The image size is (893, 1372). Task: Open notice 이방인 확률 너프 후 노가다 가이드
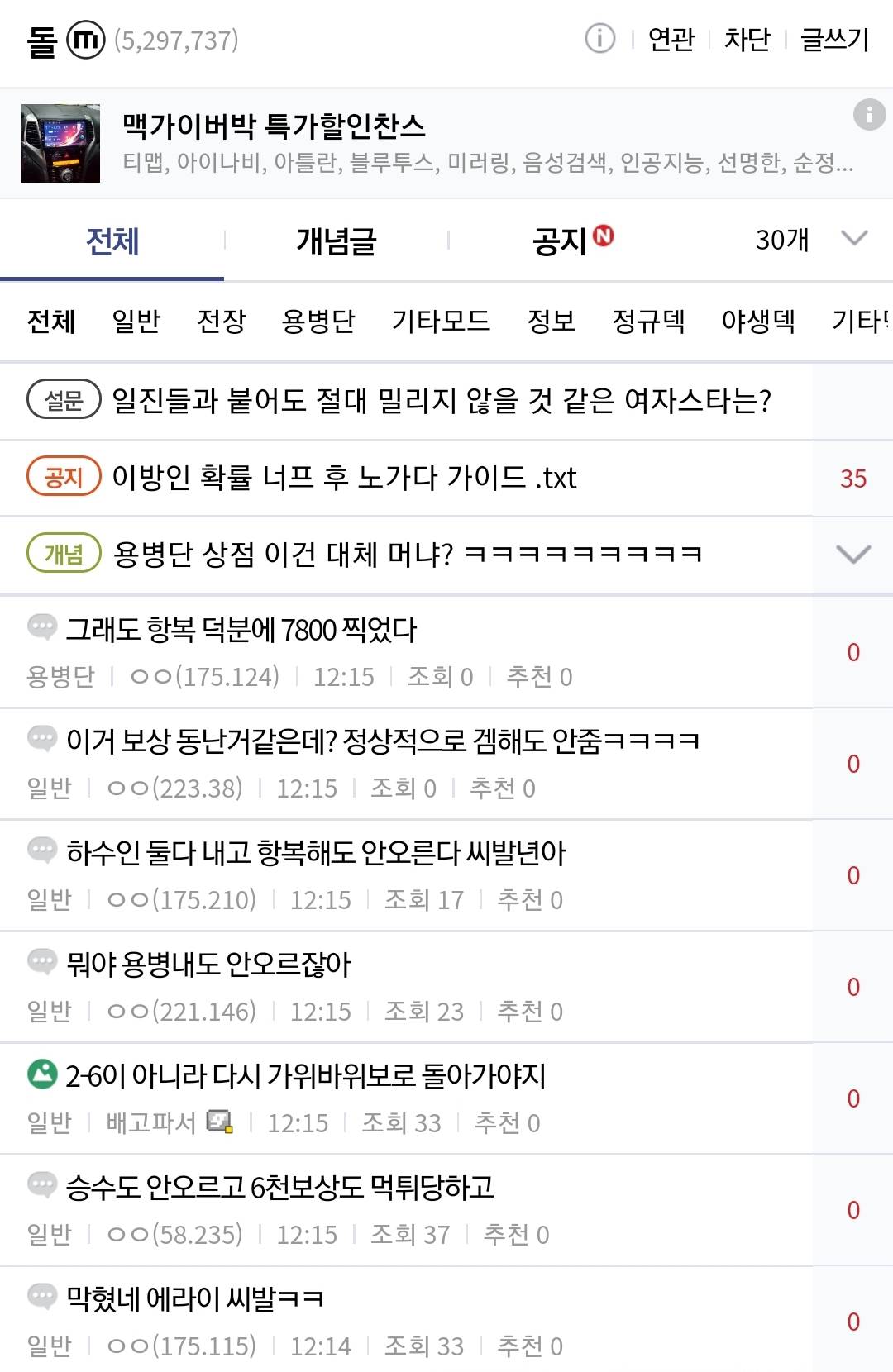[344, 478]
